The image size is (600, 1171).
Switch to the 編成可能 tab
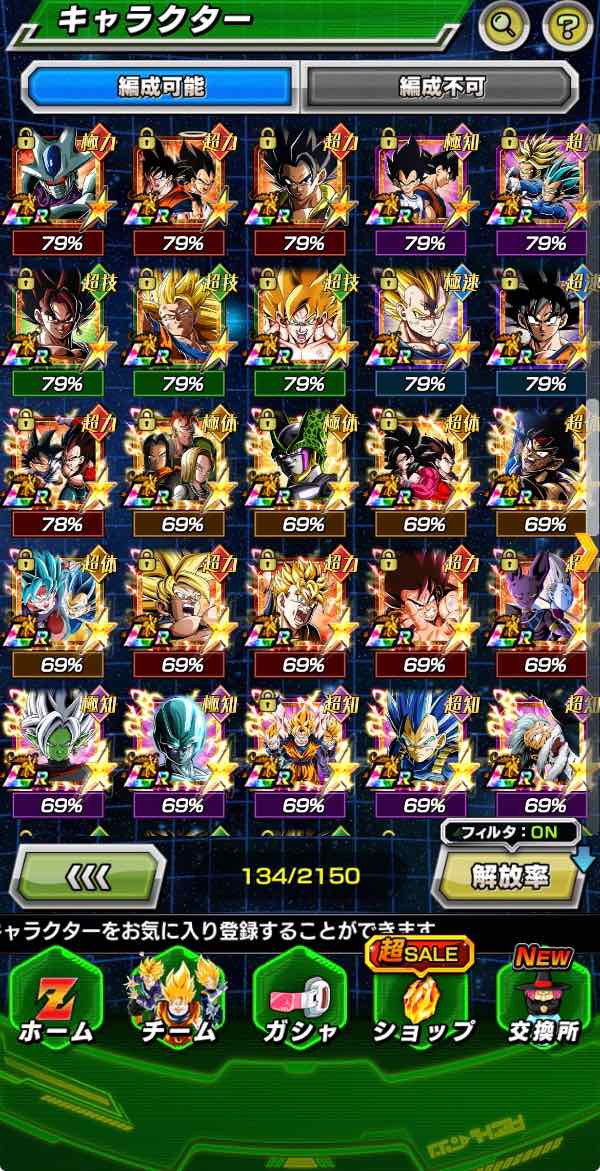[160, 87]
